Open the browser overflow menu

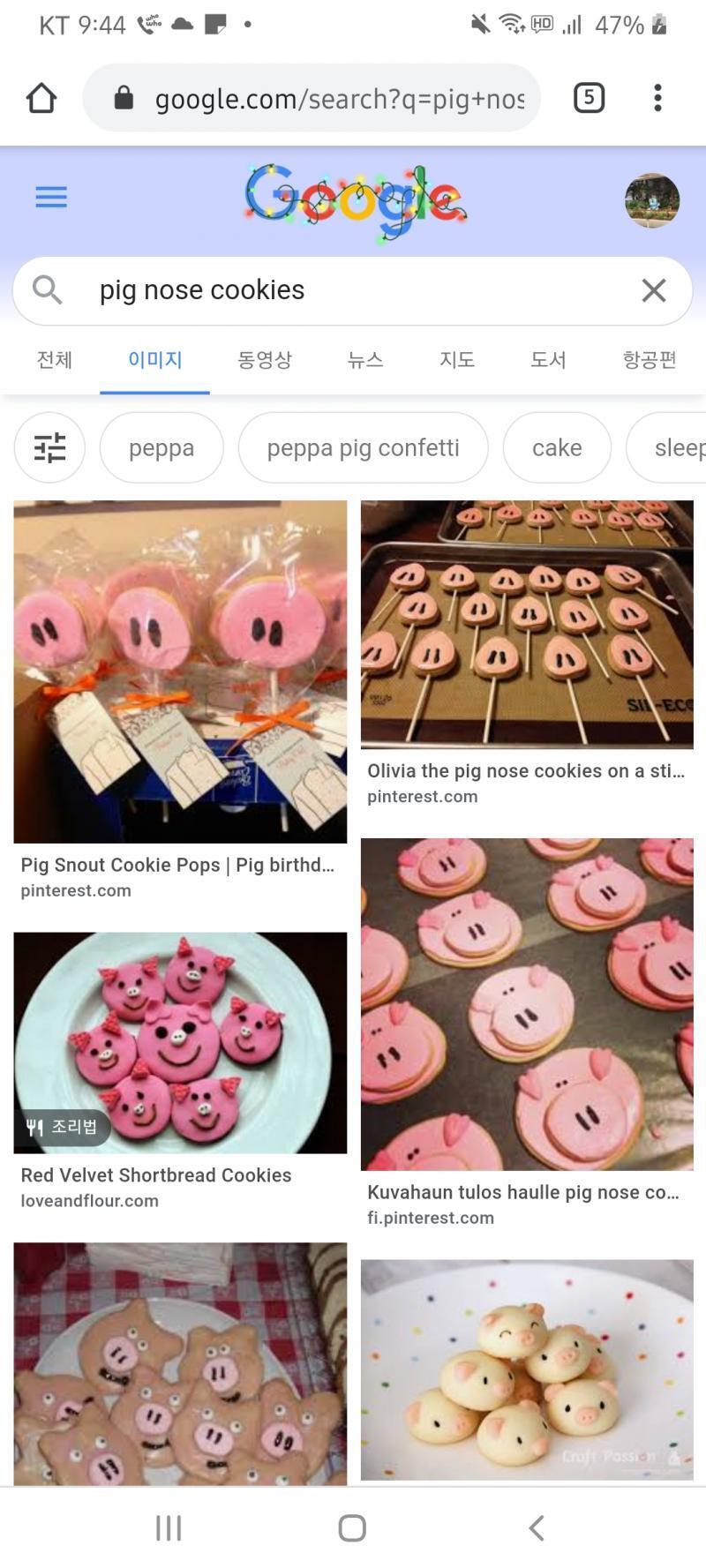pyautogui.click(x=657, y=98)
